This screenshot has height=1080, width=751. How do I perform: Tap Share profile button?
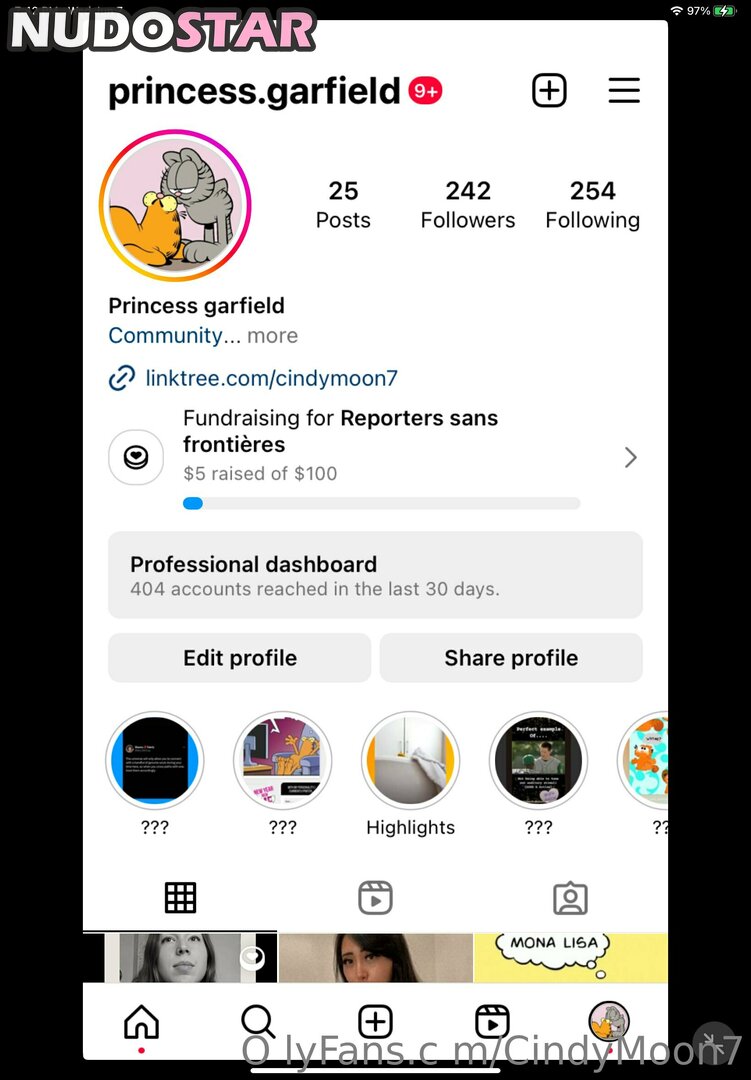511,658
